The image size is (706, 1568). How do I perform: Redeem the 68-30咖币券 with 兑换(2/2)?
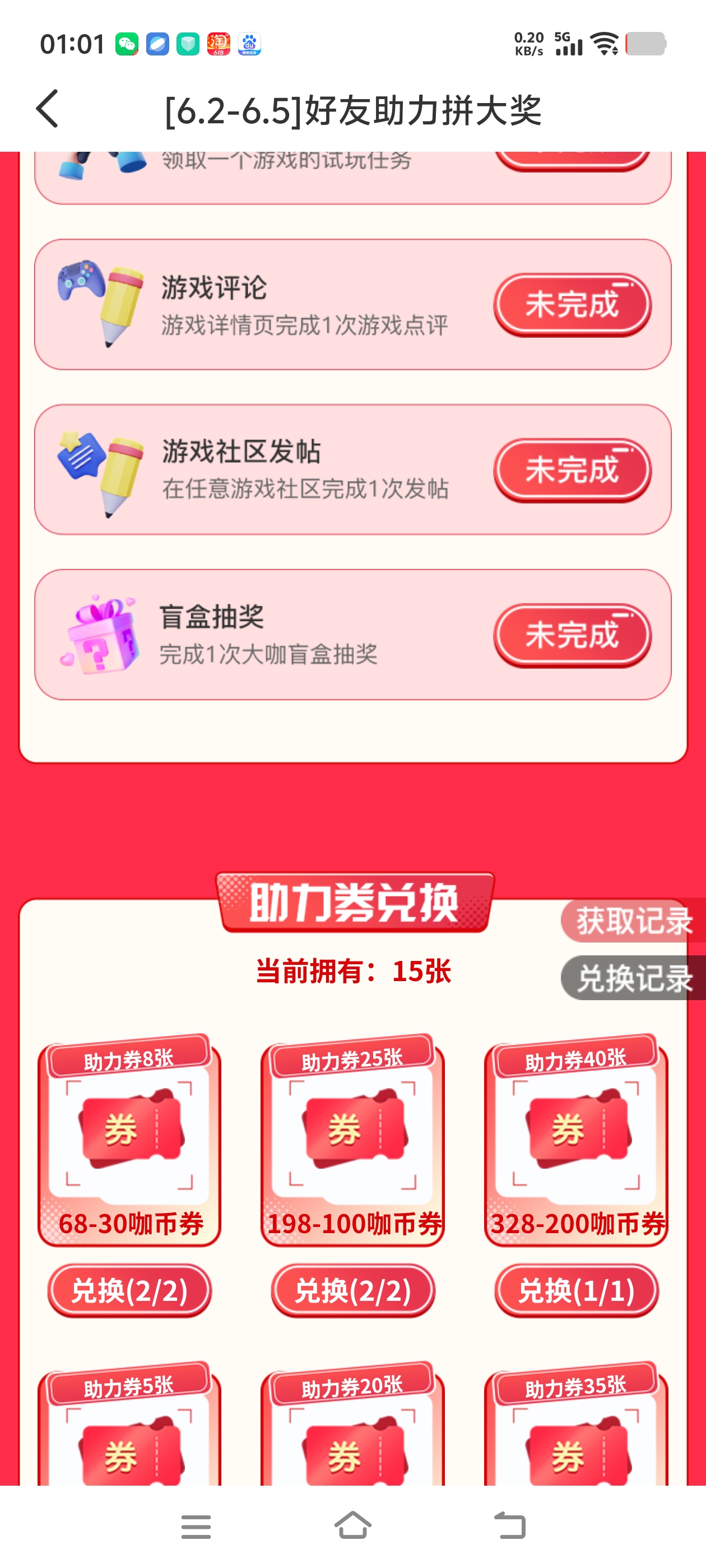pyautogui.click(x=129, y=1290)
